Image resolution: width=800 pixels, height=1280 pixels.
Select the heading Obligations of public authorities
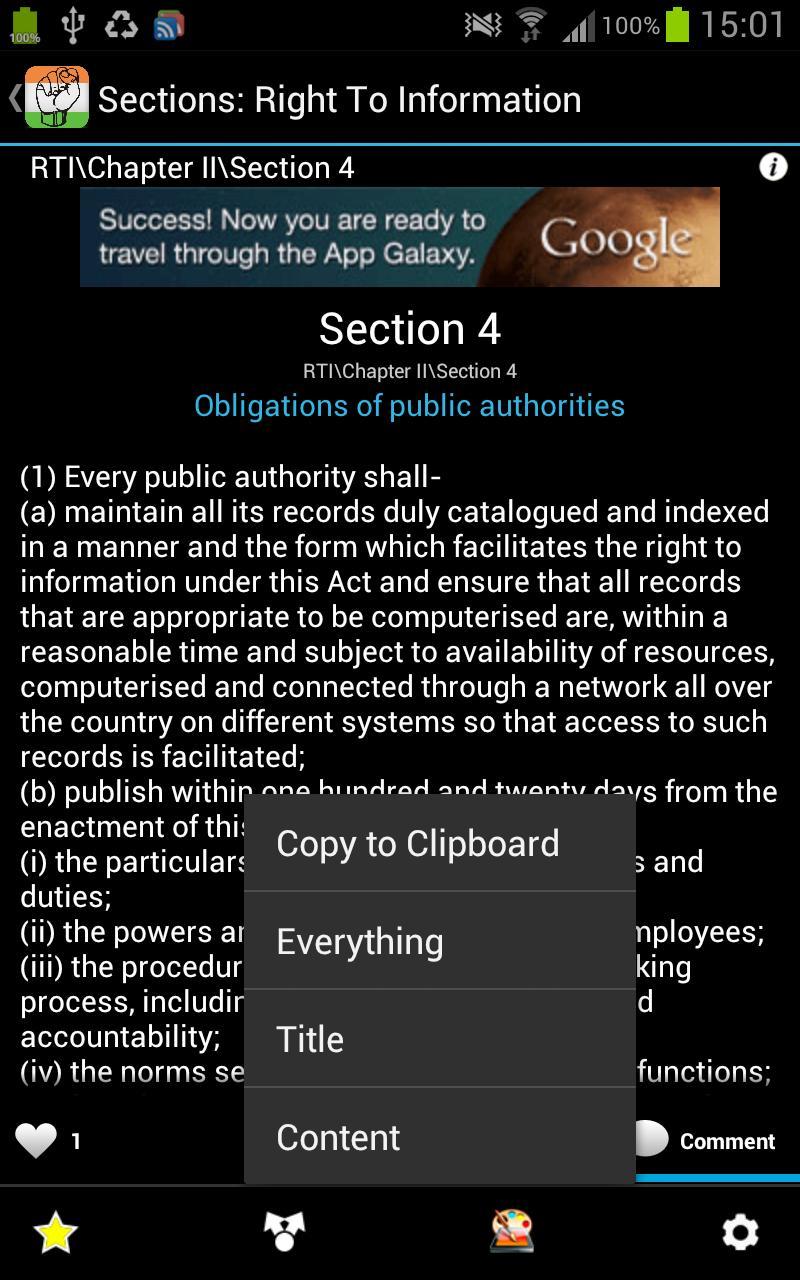click(409, 406)
